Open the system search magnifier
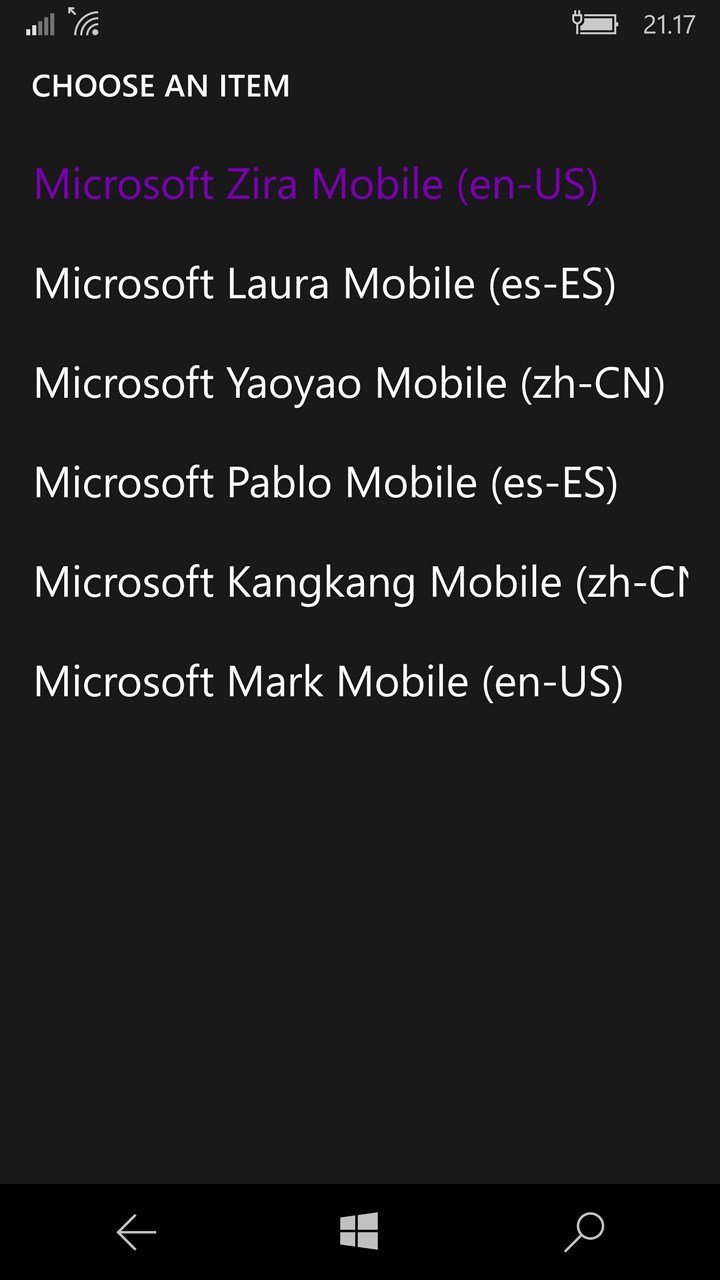 (x=584, y=1232)
